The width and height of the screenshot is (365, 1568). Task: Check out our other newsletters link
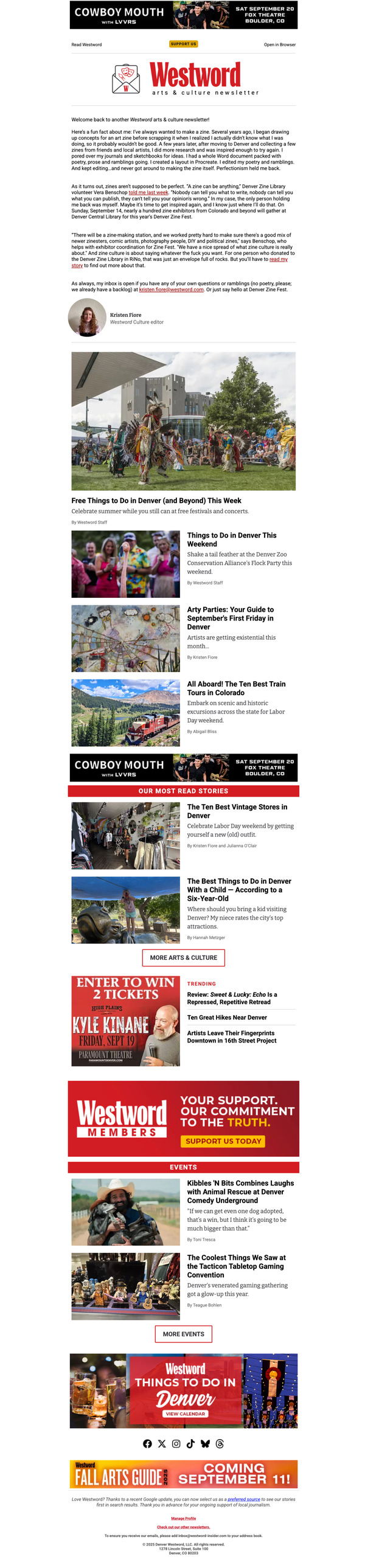[x=183, y=1527]
